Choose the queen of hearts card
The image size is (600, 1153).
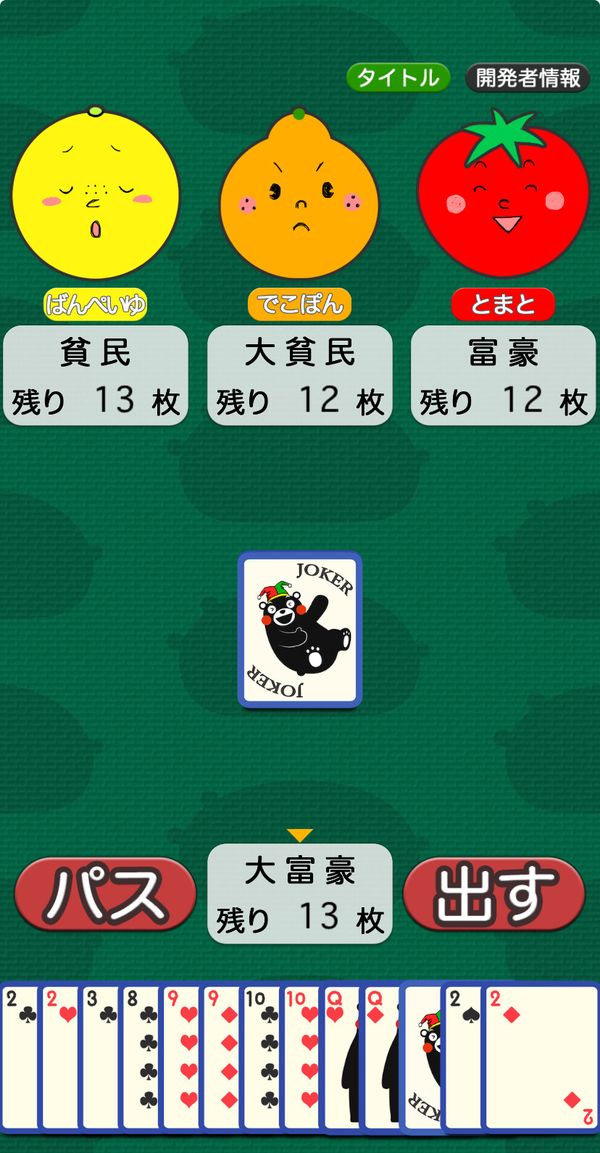tap(341, 1059)
